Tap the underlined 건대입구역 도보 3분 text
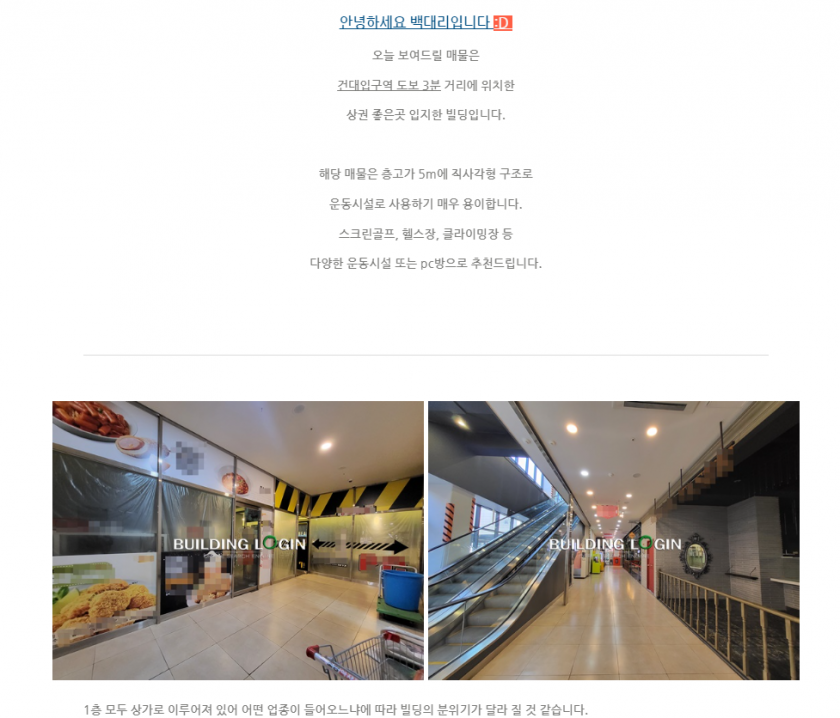 click(389, 85)
